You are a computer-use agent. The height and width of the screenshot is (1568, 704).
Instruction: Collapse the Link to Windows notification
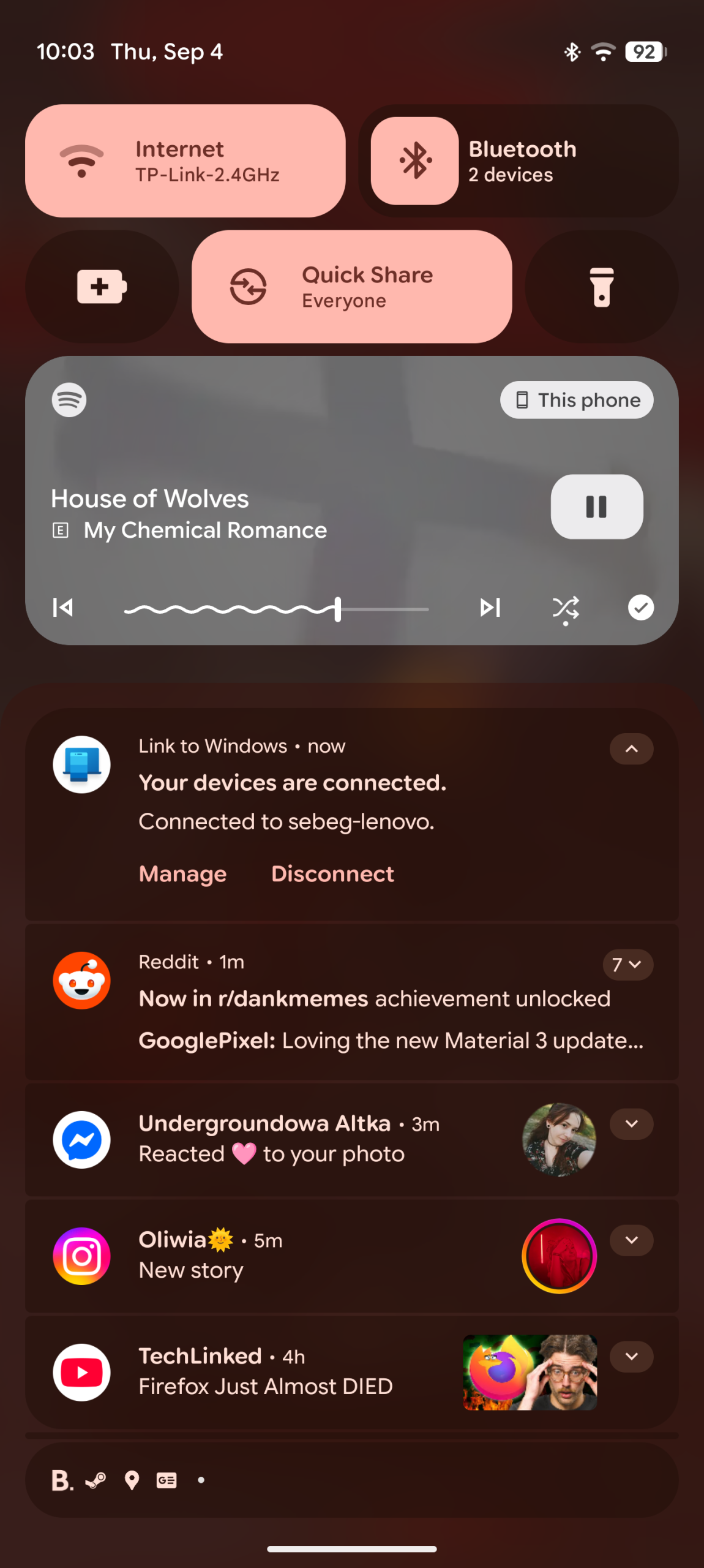pos(631,749)
